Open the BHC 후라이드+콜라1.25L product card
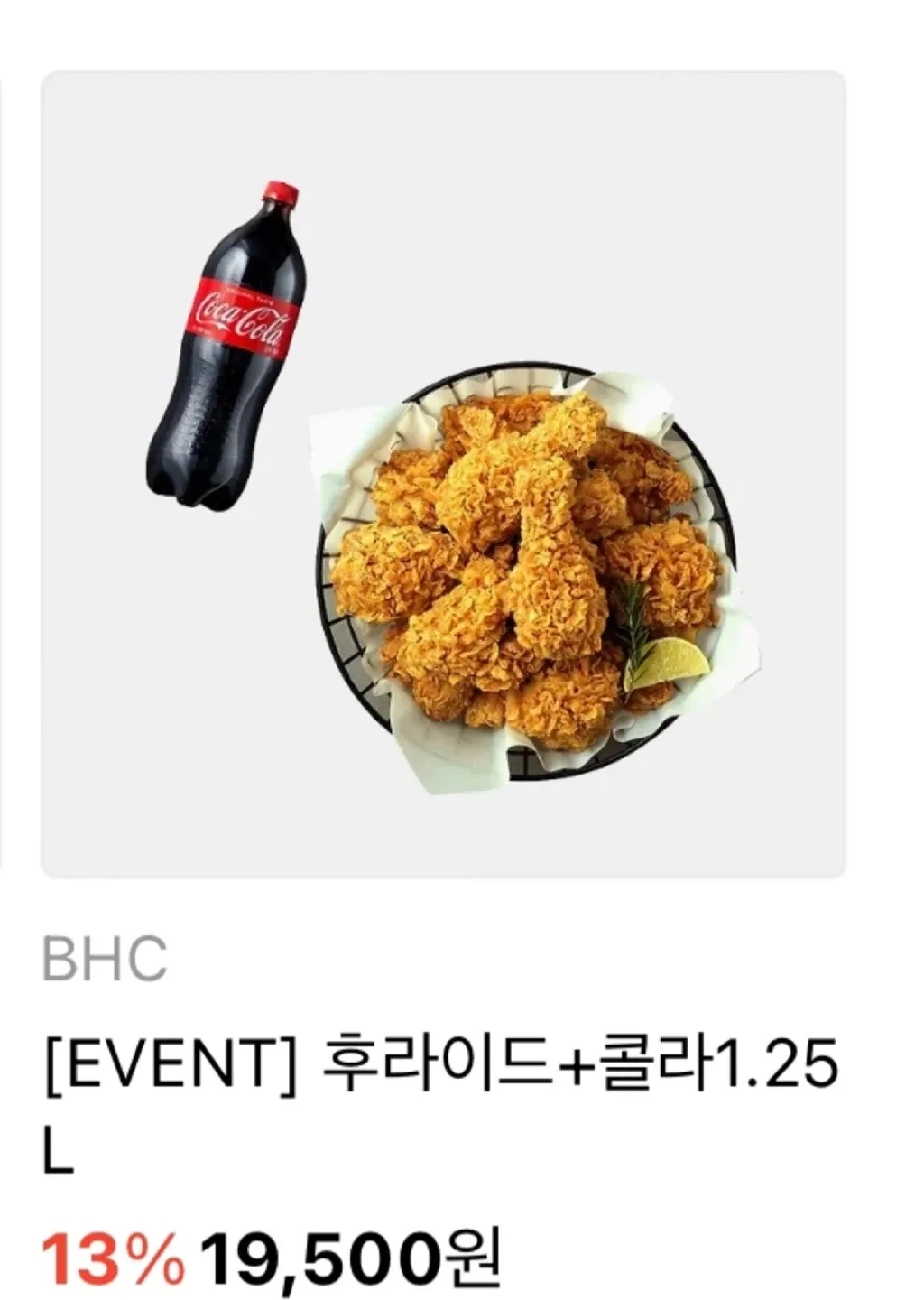Image resolution: width=924 pixels, height=1300 pixels. (x=443, y=474)
